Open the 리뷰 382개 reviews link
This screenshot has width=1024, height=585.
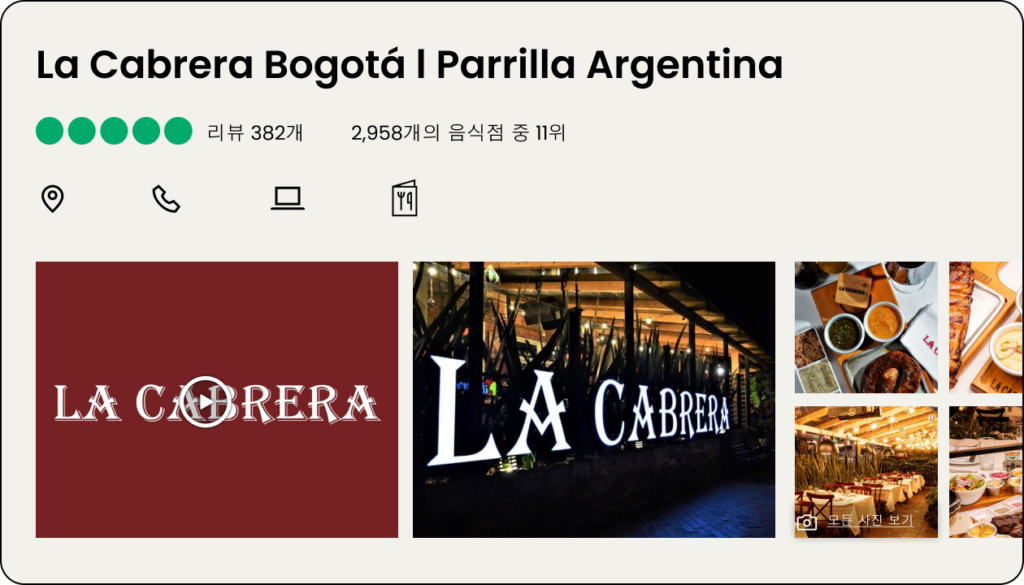coord(255,132)
